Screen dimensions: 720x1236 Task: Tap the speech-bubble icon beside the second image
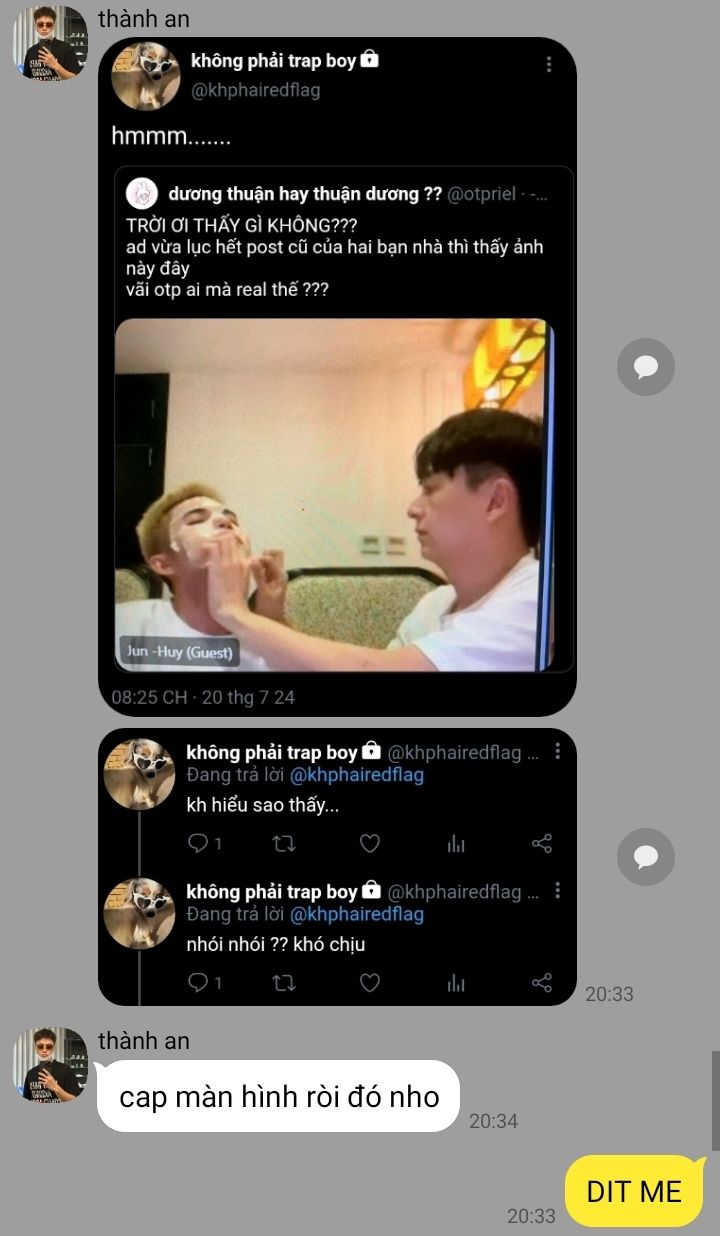[x=646, y=857]
